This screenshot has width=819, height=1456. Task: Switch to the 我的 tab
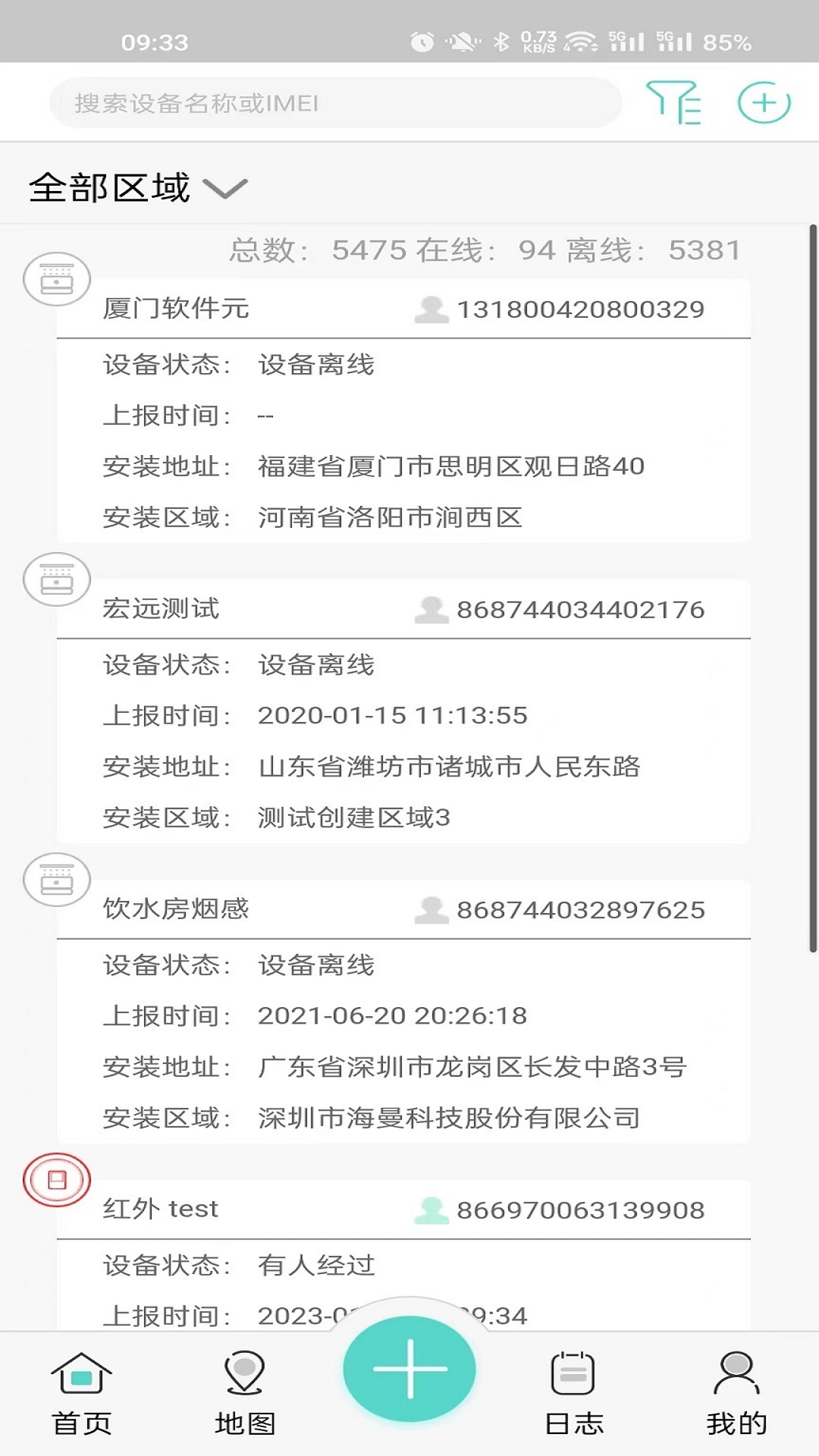pyautogui.click(x=736, y=1395)
